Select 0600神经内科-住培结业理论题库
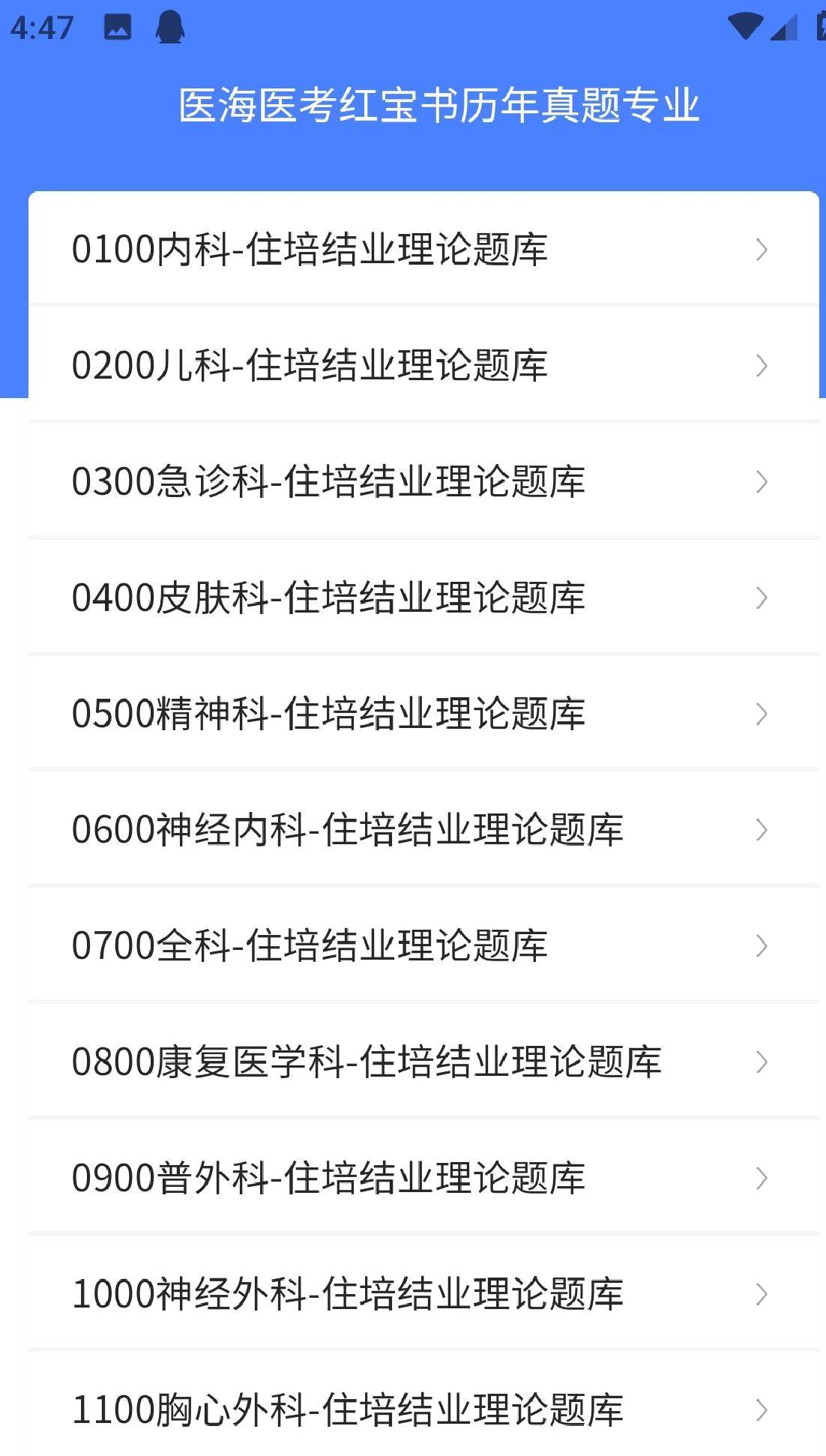The height and width of the screenshot is (1456, 826). [423, 829]
